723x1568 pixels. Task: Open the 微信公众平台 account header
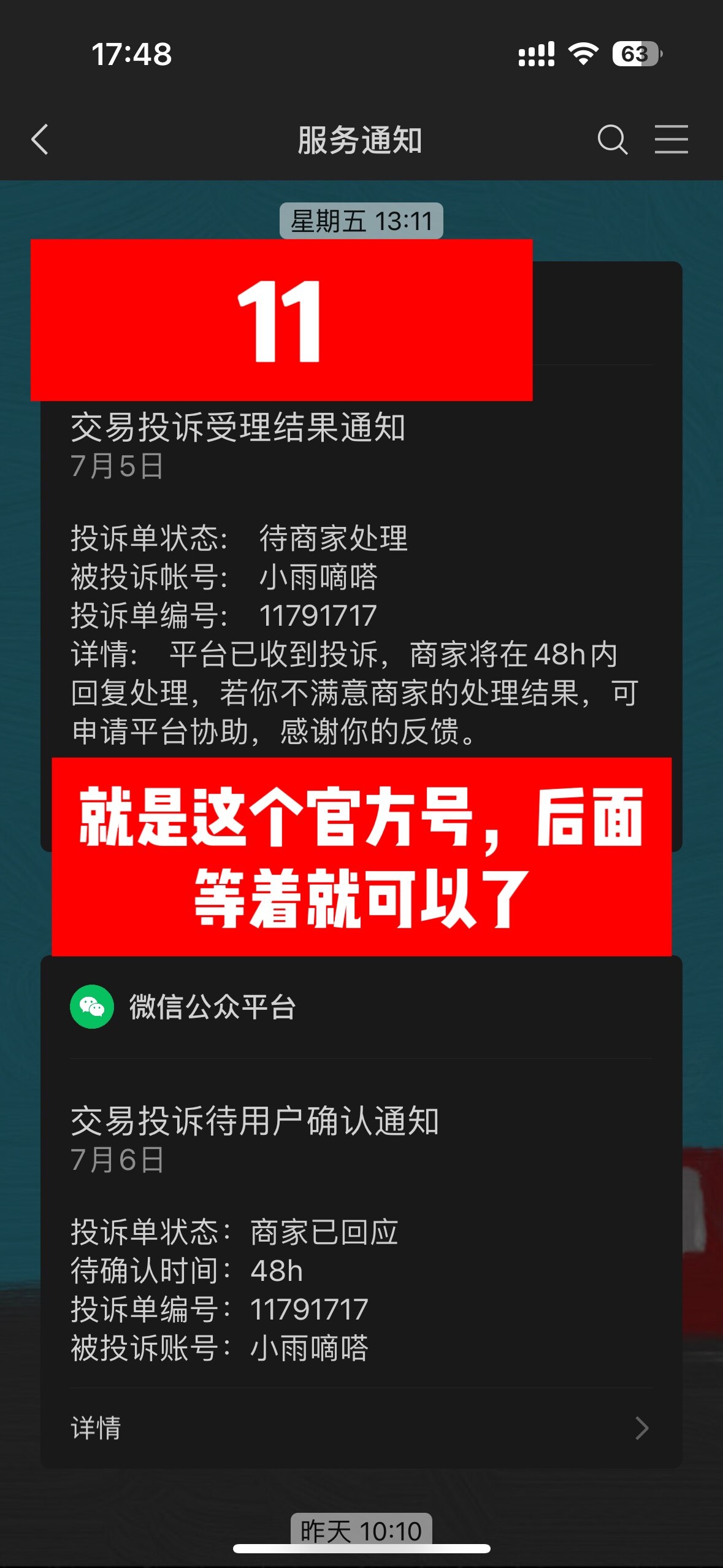pyautogui.click(x=212, y=1007)
